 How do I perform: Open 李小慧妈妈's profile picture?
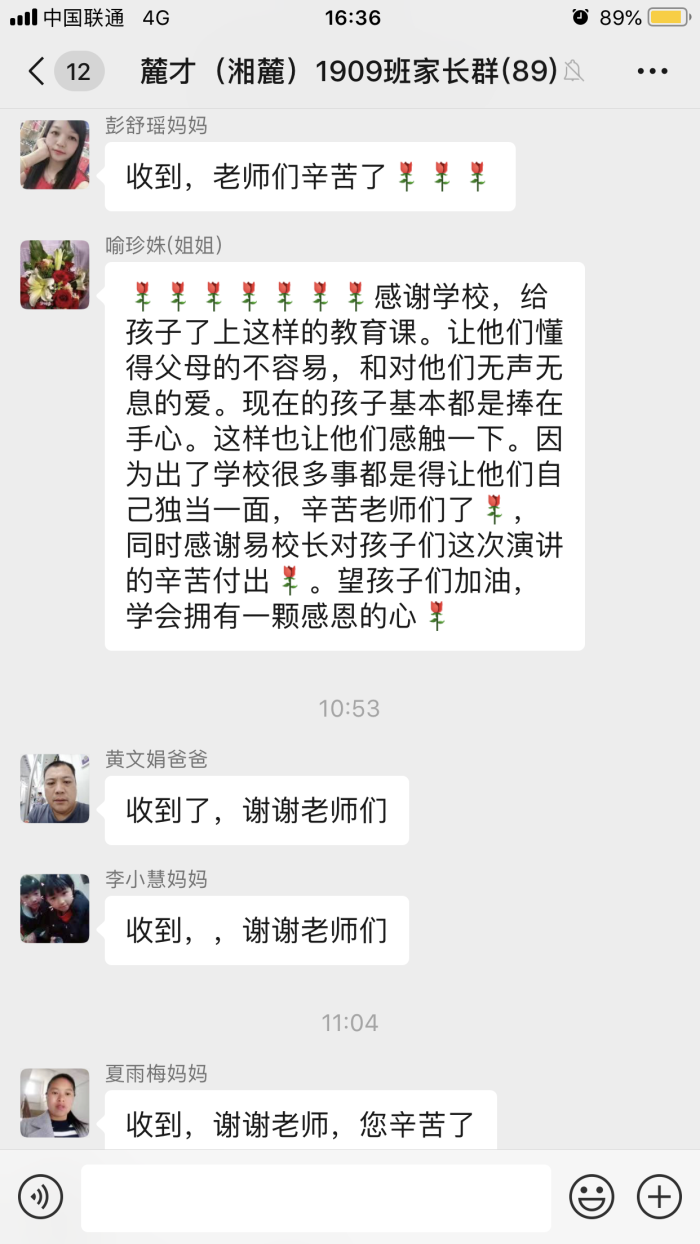pyautogui.click(x=55, y=909)
